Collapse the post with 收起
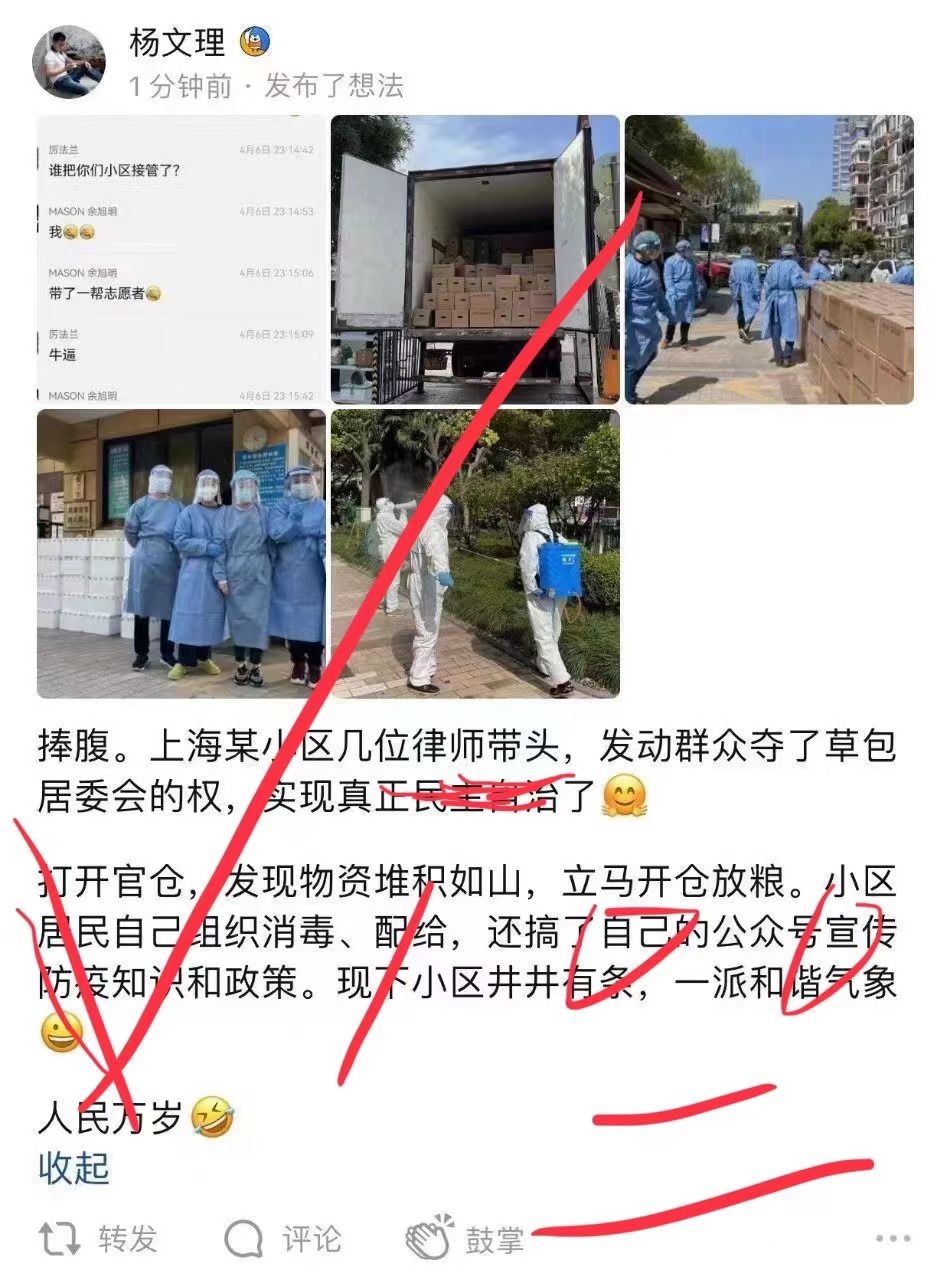This screenshot has height=1280, width=950. pyautogui.click(x=74, y=1168)
